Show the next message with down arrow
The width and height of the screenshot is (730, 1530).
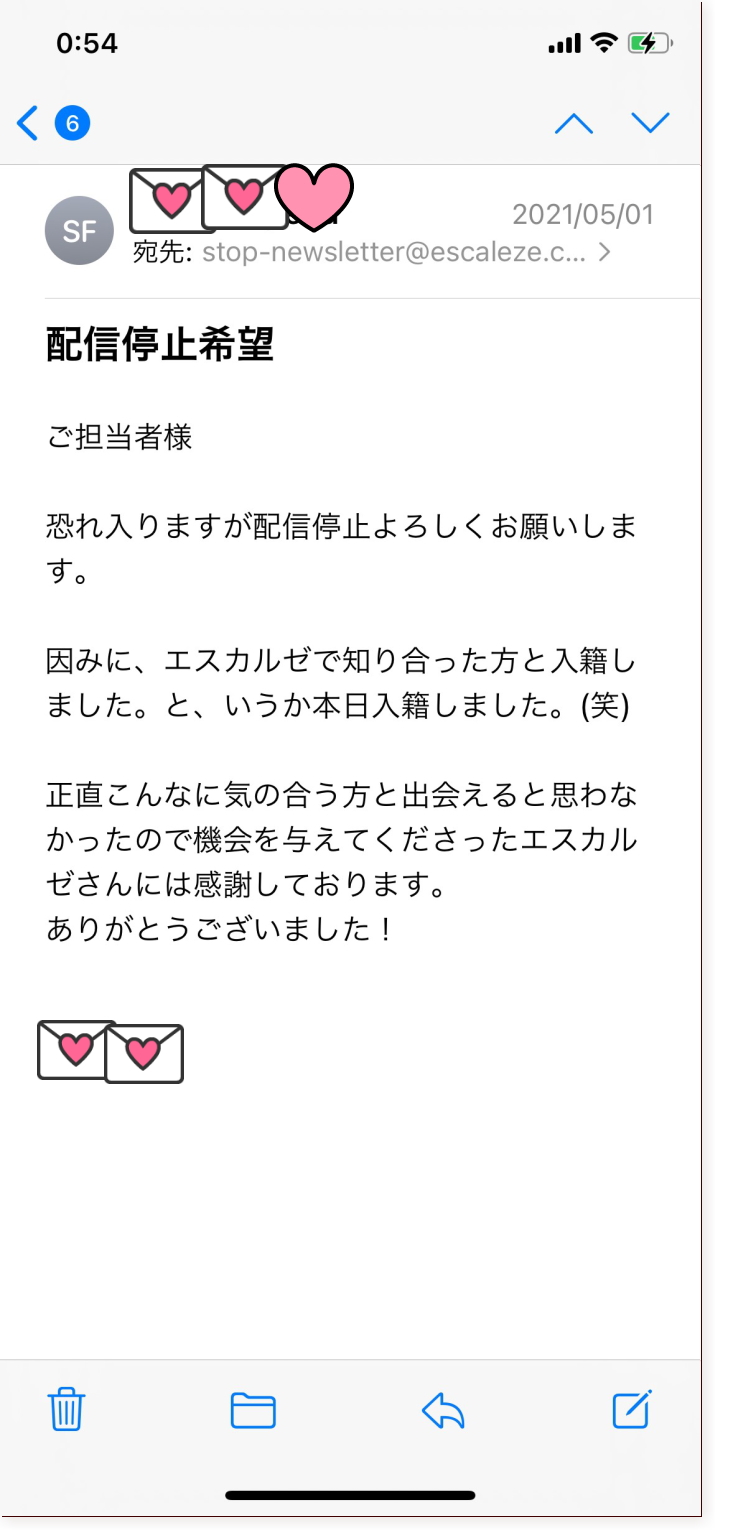(x=650, y=123)
